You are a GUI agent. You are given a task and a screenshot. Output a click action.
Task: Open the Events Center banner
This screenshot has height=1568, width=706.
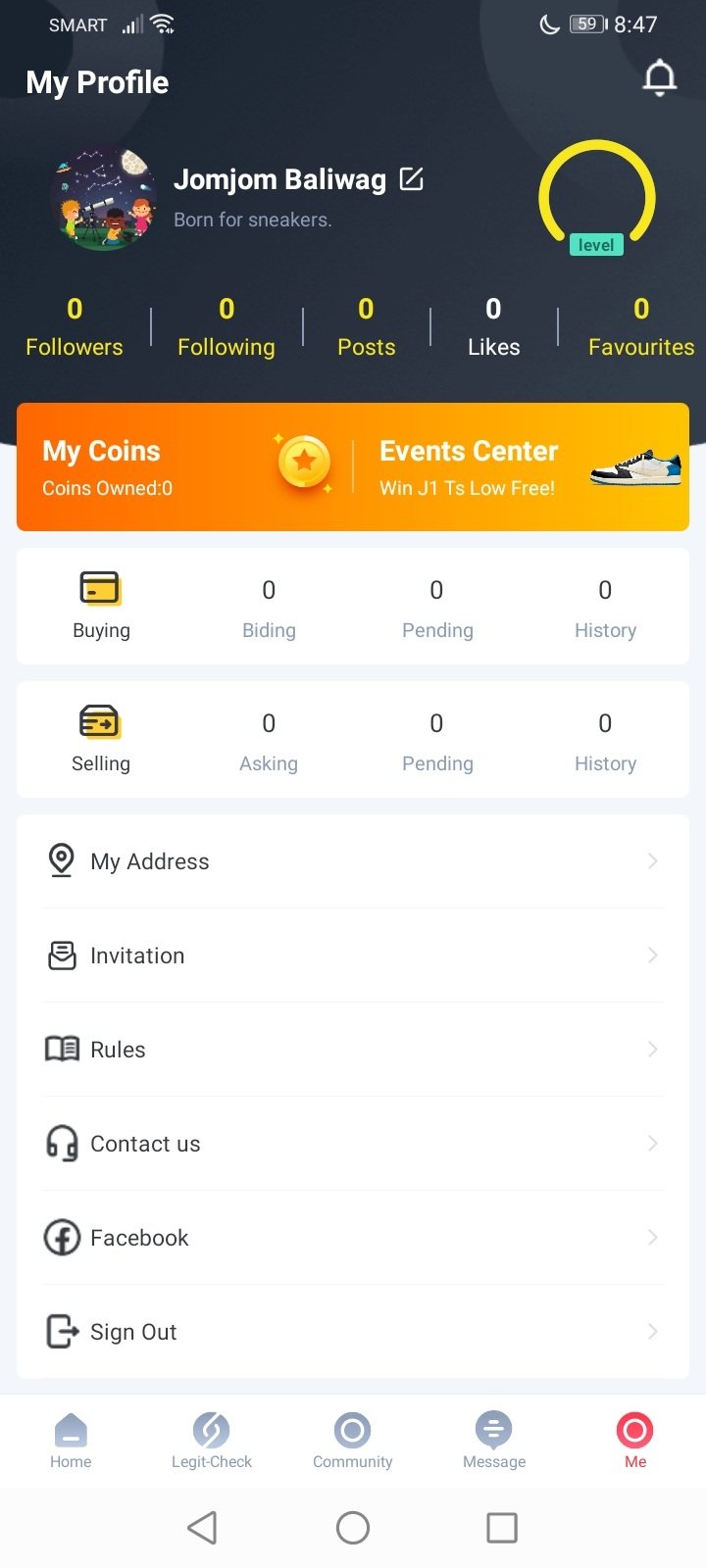tap(520, 466)
